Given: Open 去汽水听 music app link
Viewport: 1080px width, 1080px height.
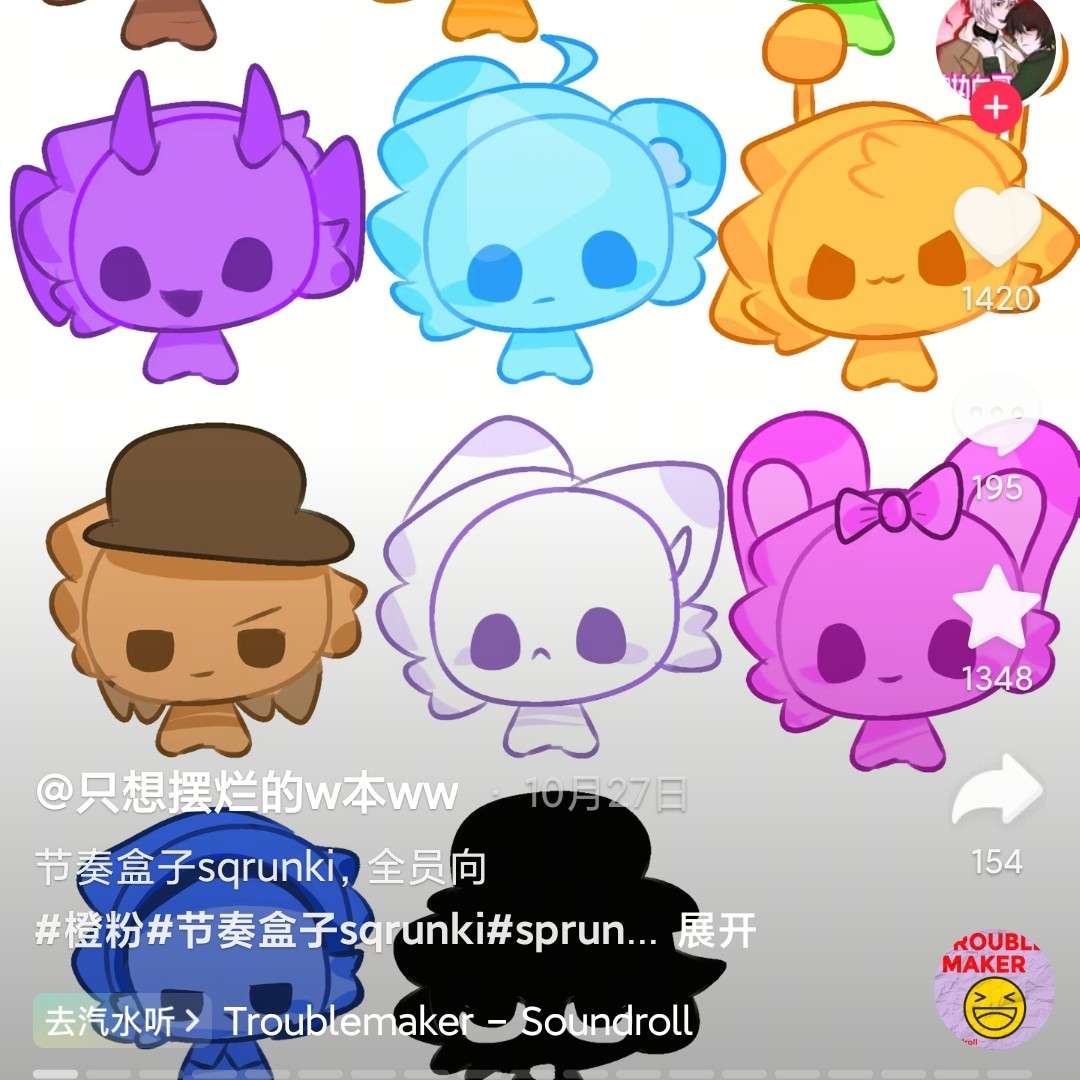Looking at the screenshot, I should [122, 1021].
